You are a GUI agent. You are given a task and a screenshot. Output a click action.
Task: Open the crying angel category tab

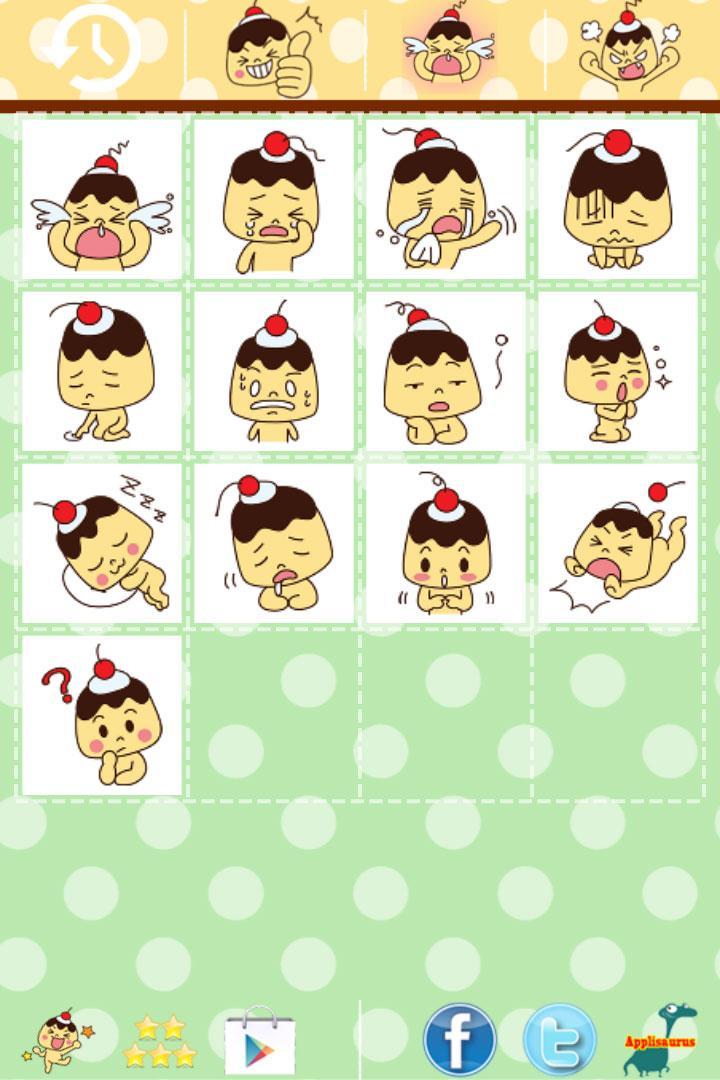[x=450, y=47]
